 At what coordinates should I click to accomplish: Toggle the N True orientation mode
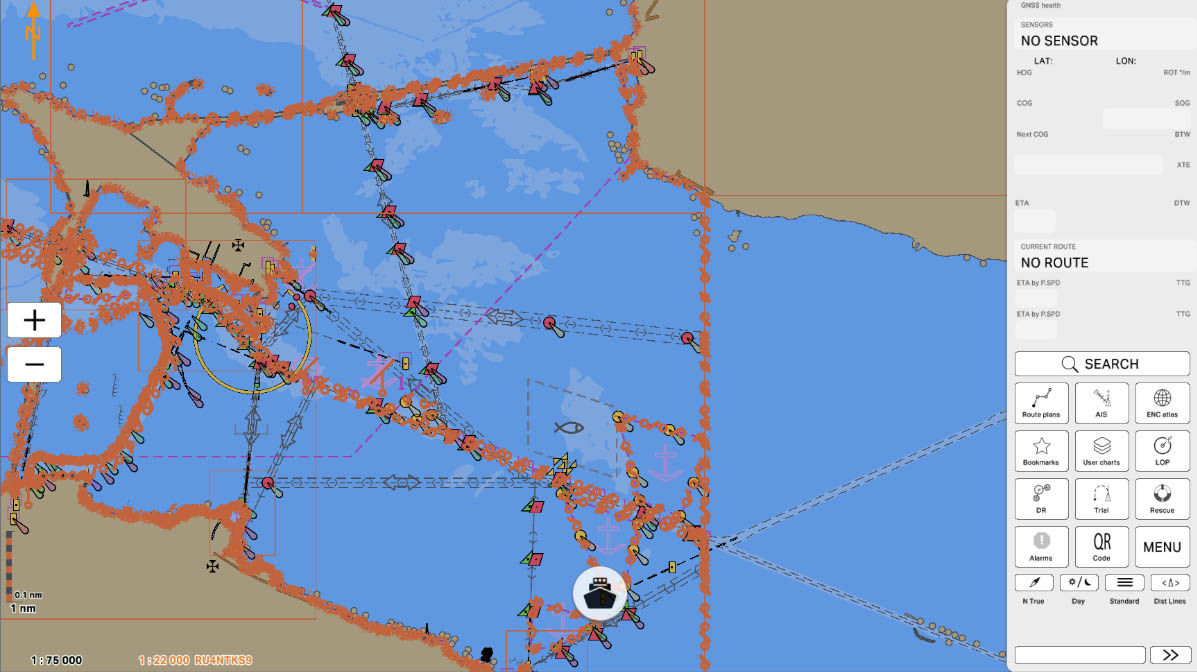(1034, 583)
